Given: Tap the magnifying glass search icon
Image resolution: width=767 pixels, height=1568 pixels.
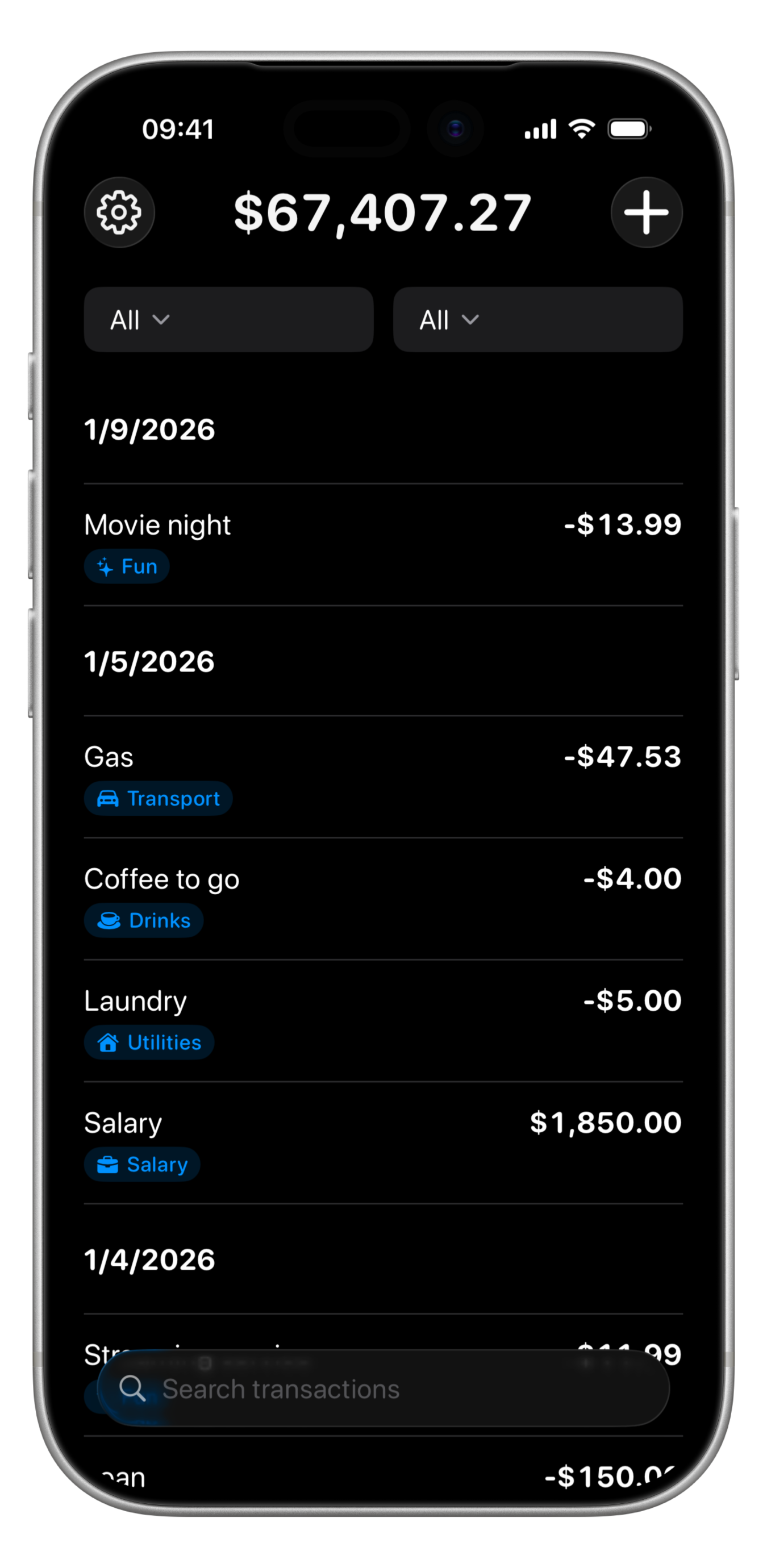Looking at the screenshot, I should pos(134,1389).
